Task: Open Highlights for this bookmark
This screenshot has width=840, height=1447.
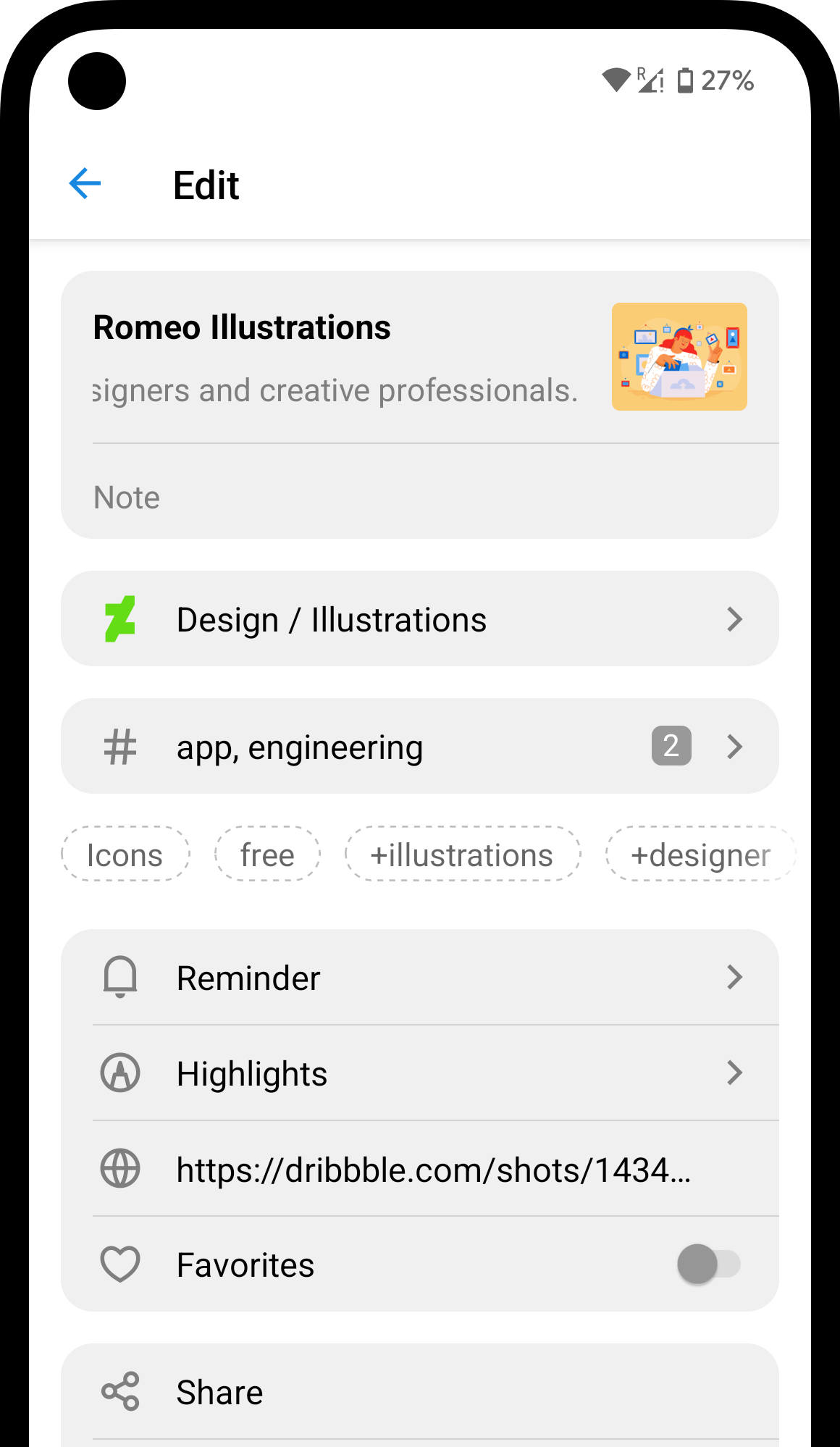Action: coord(419,1073)
